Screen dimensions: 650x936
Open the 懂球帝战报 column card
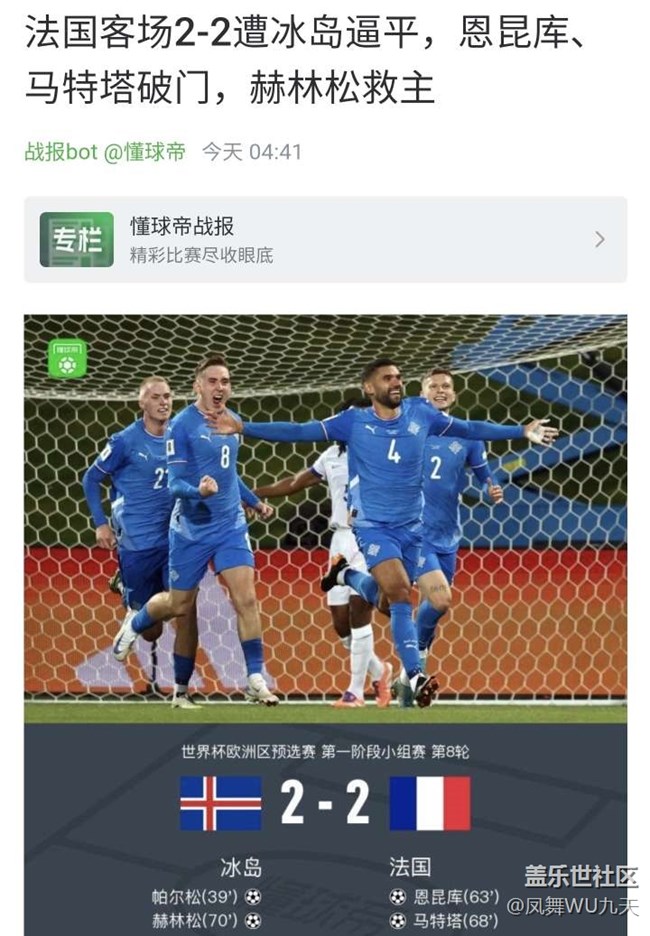coord(325,239)
